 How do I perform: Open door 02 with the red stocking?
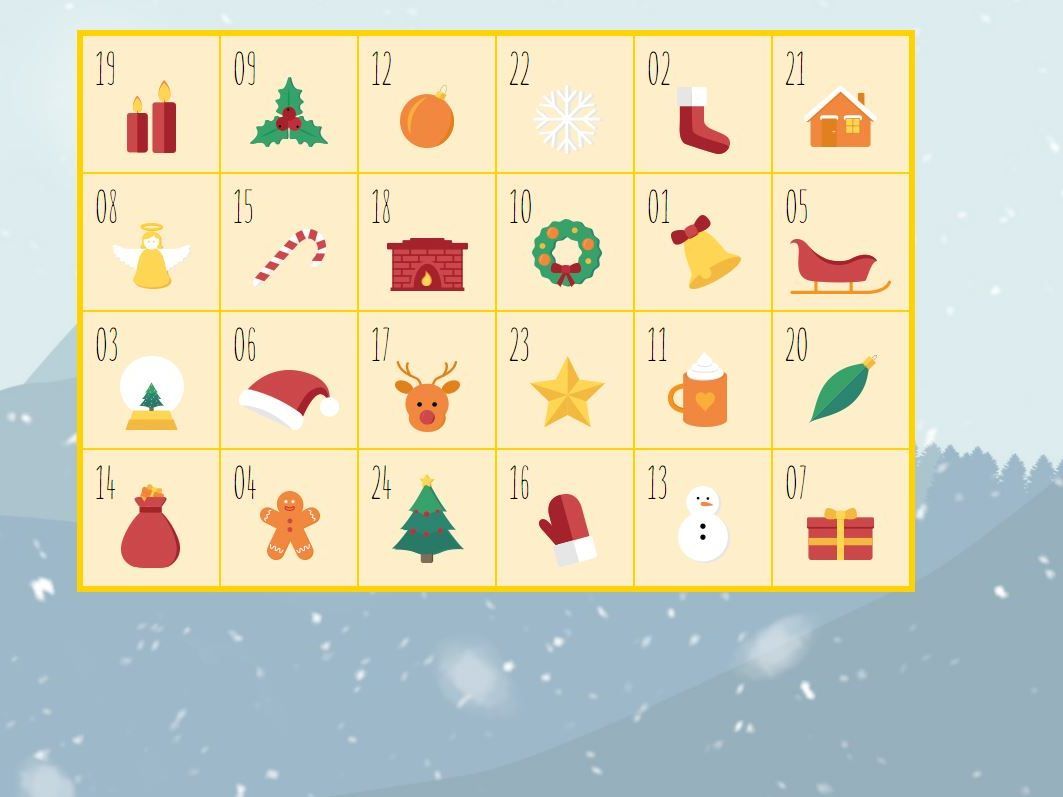(703, 104)
